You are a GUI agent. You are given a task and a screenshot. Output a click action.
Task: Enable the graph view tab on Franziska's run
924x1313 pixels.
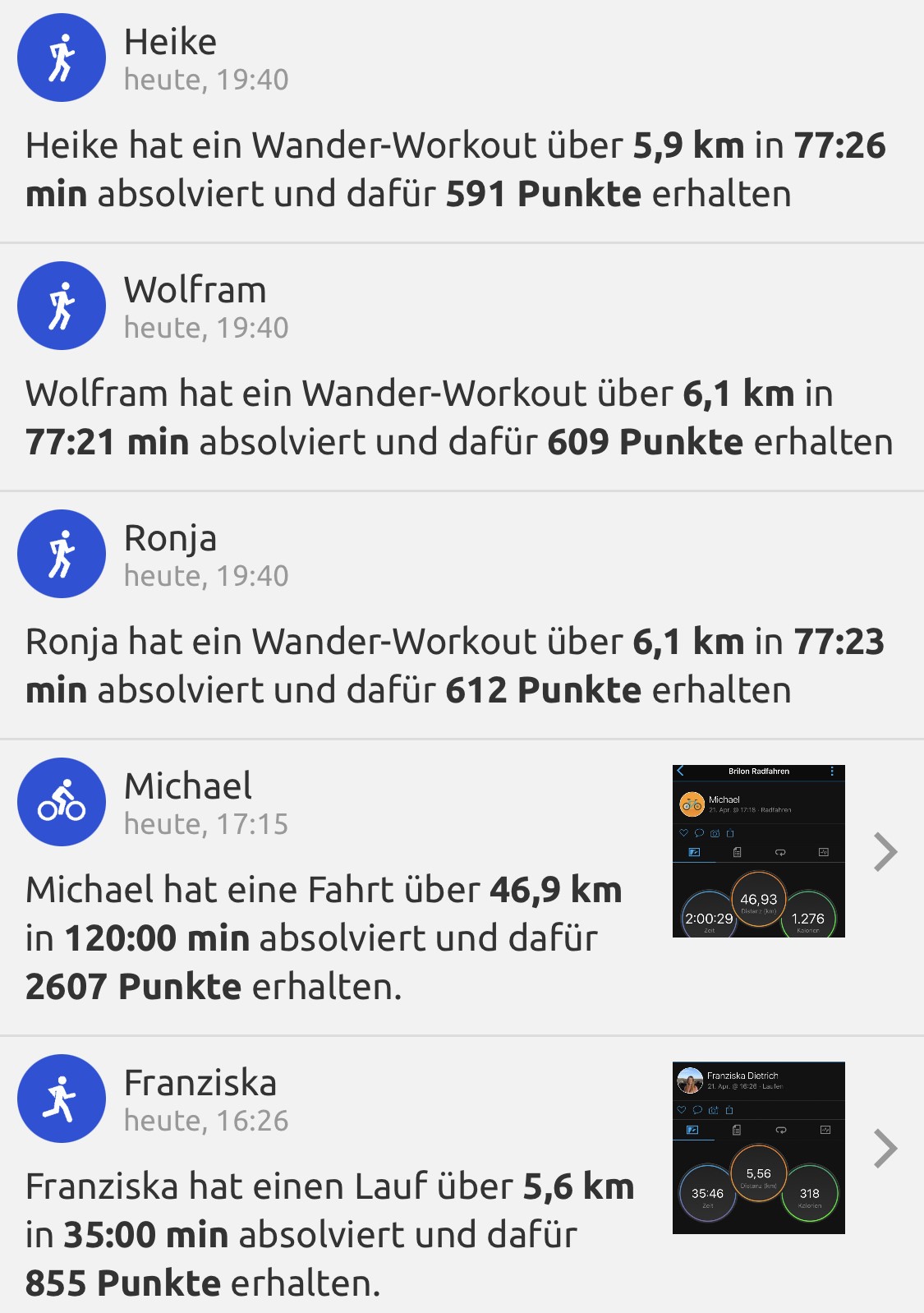[x=825, y=1130]
